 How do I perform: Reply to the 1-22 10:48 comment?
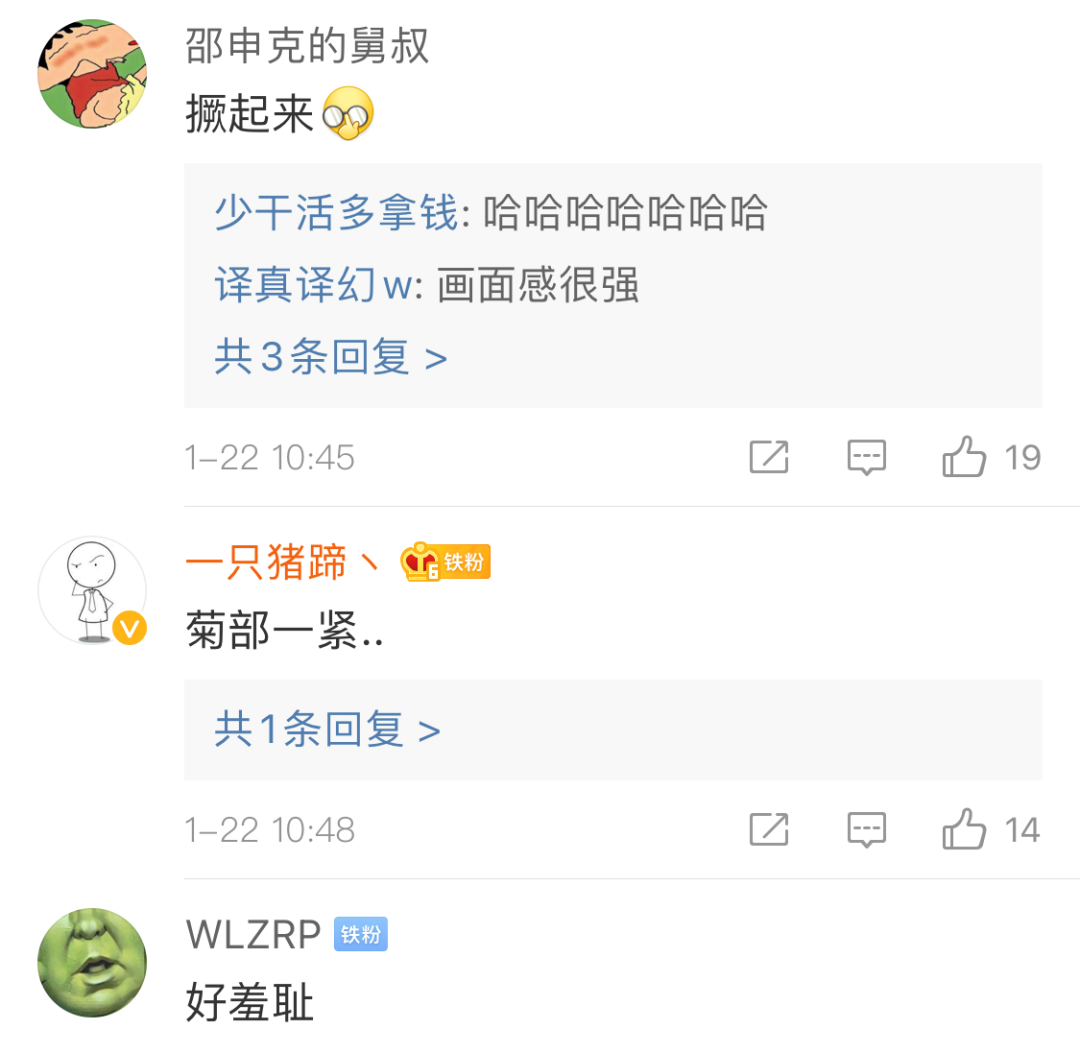[x=866, y=829]
